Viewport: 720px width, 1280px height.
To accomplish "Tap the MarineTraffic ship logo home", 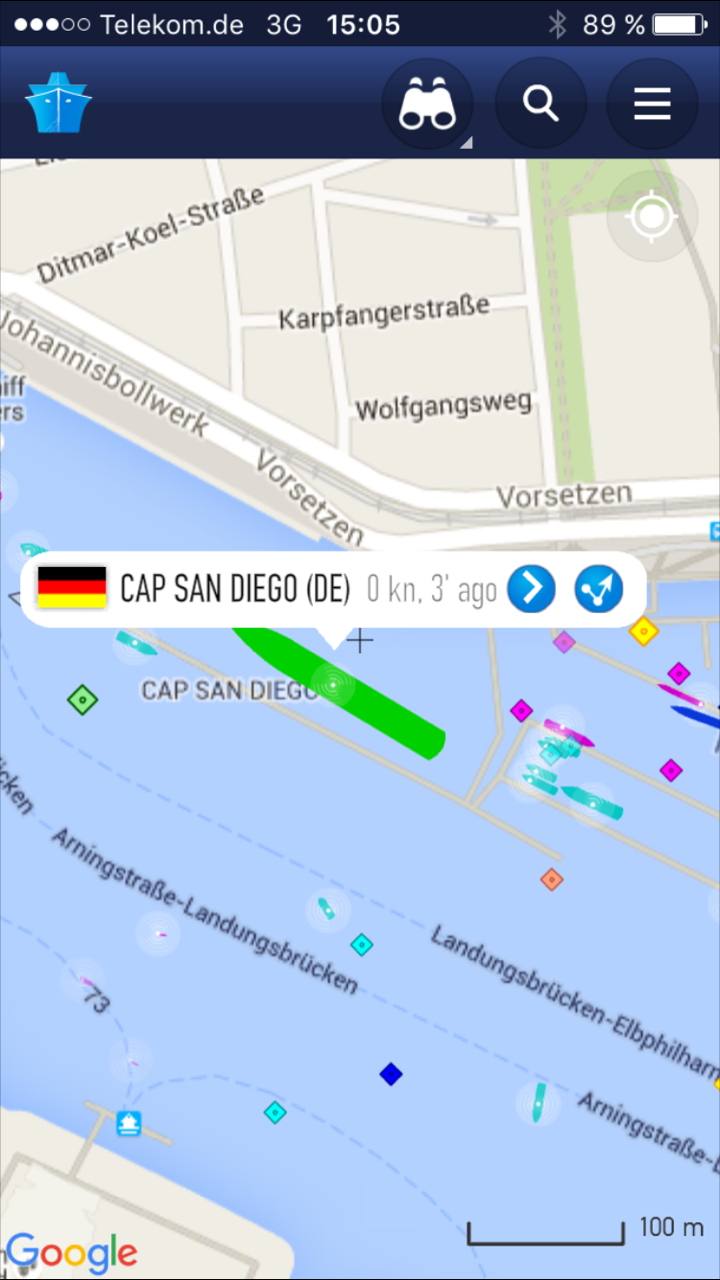I will click(x=58, y=103).
